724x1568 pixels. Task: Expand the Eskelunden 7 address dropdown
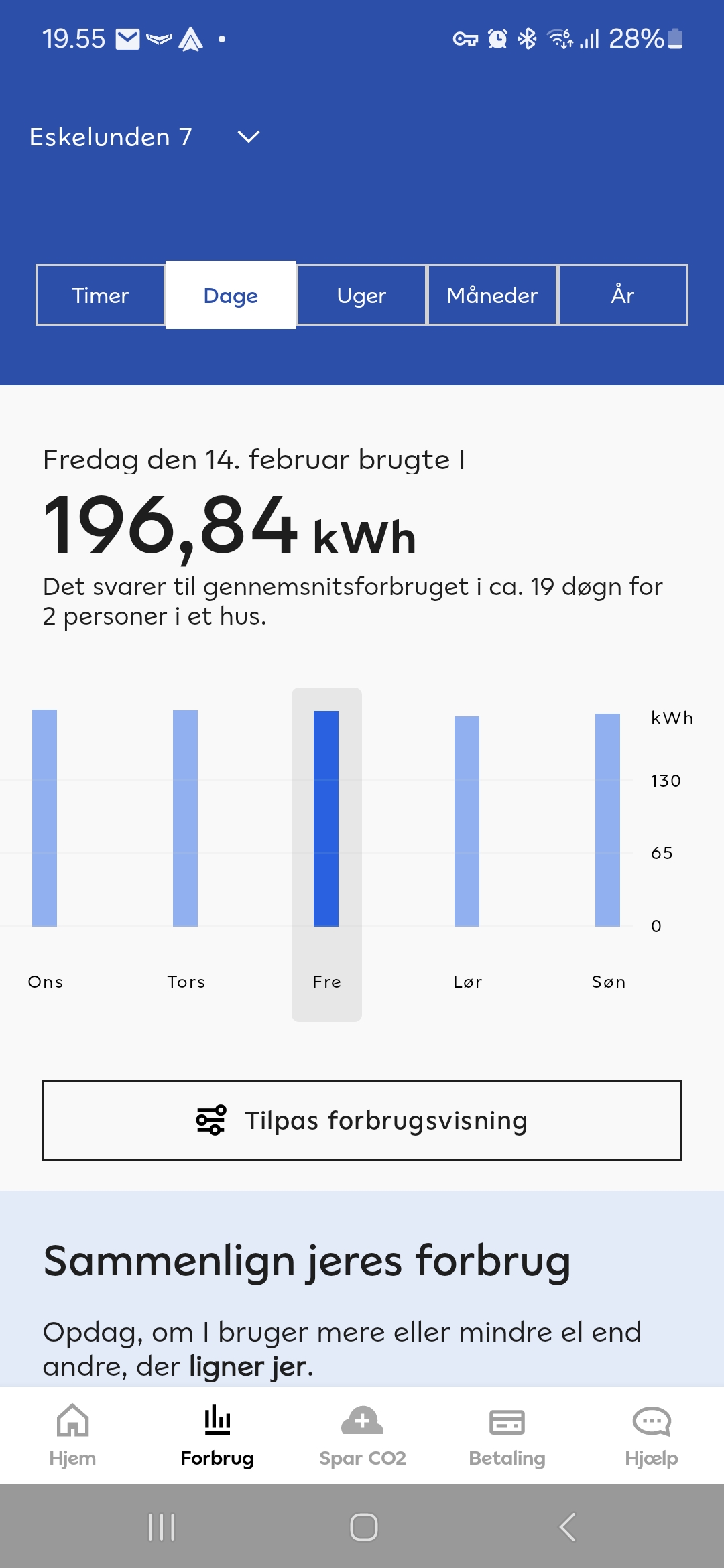pyautogui.click(x=144, y=137)
